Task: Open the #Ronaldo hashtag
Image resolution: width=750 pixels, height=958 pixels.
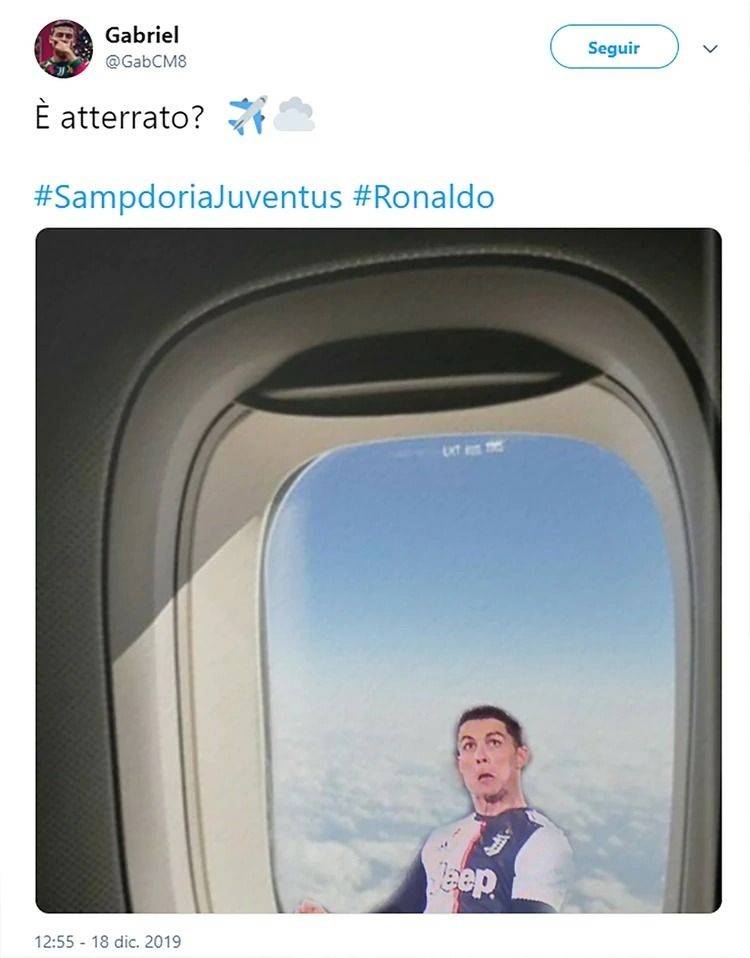Action: click(423, 196)
